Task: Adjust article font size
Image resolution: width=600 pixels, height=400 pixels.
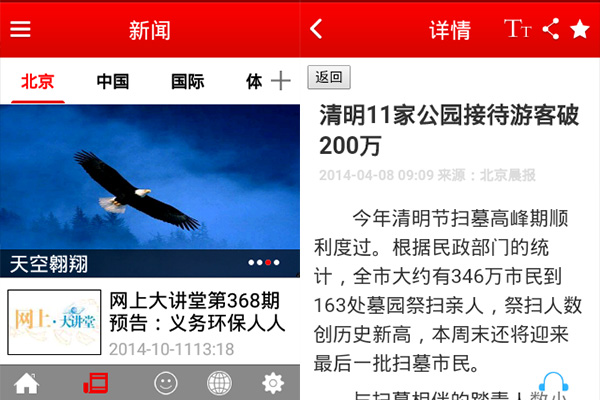Action: tap(517, 29)
